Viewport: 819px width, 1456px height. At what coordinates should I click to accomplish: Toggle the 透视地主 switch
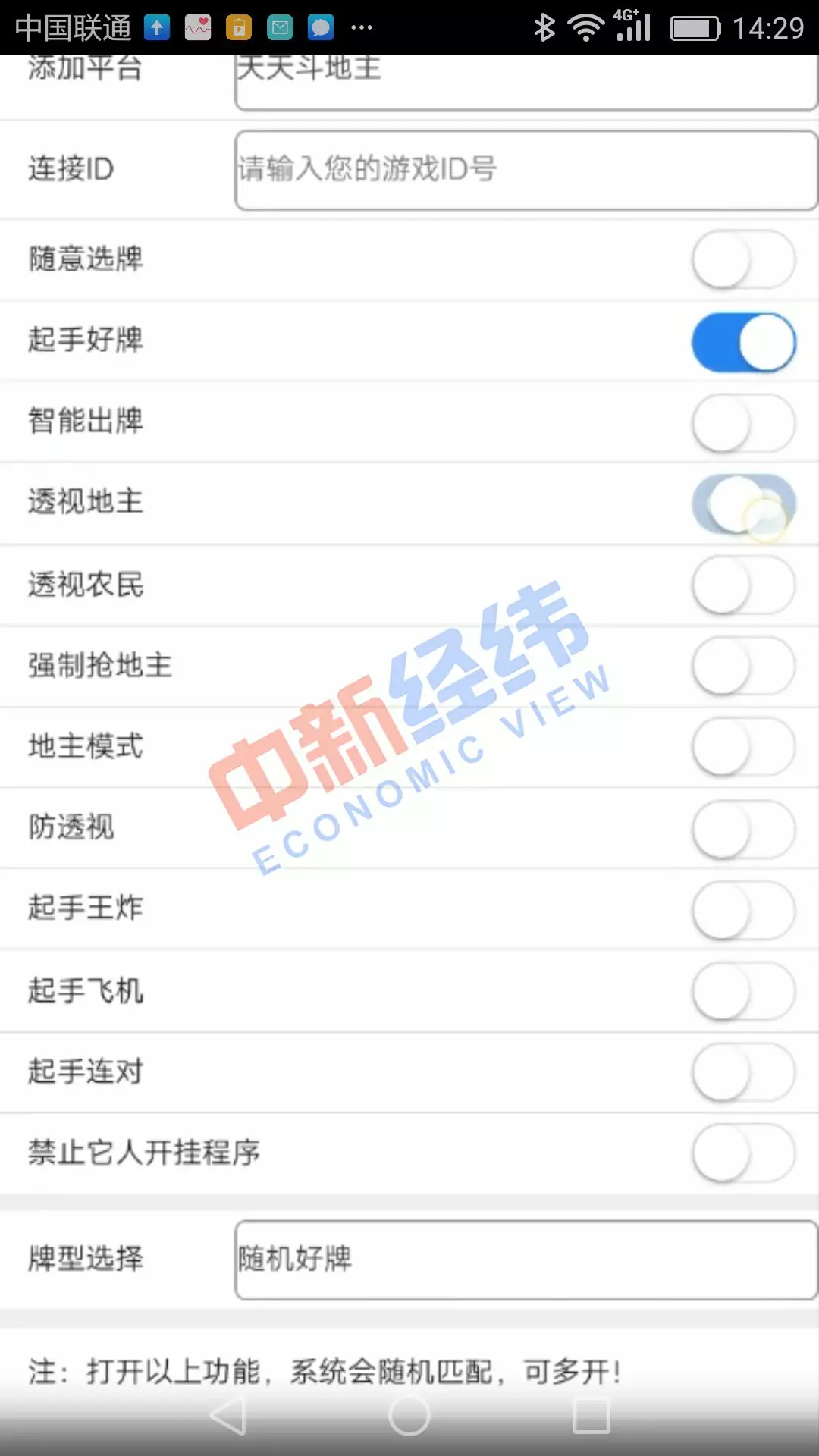tap(743, 504)
